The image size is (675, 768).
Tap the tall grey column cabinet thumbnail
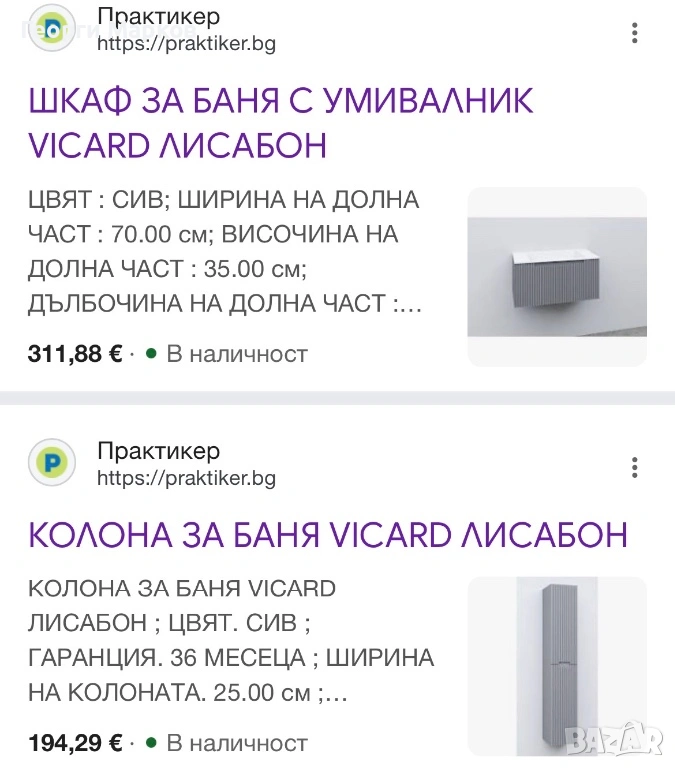click(x=557, y=665)
